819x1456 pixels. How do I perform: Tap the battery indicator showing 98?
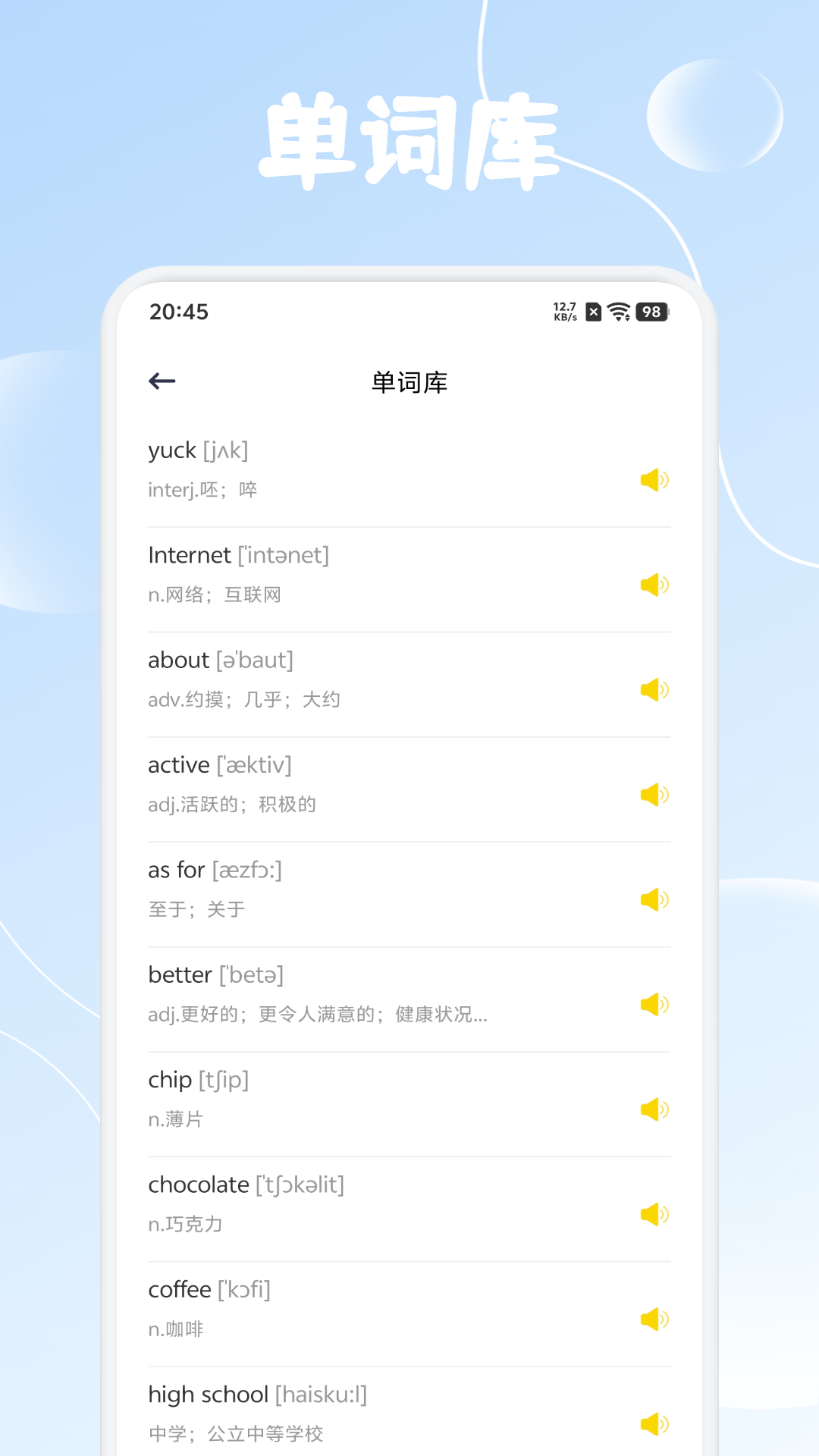651,312
